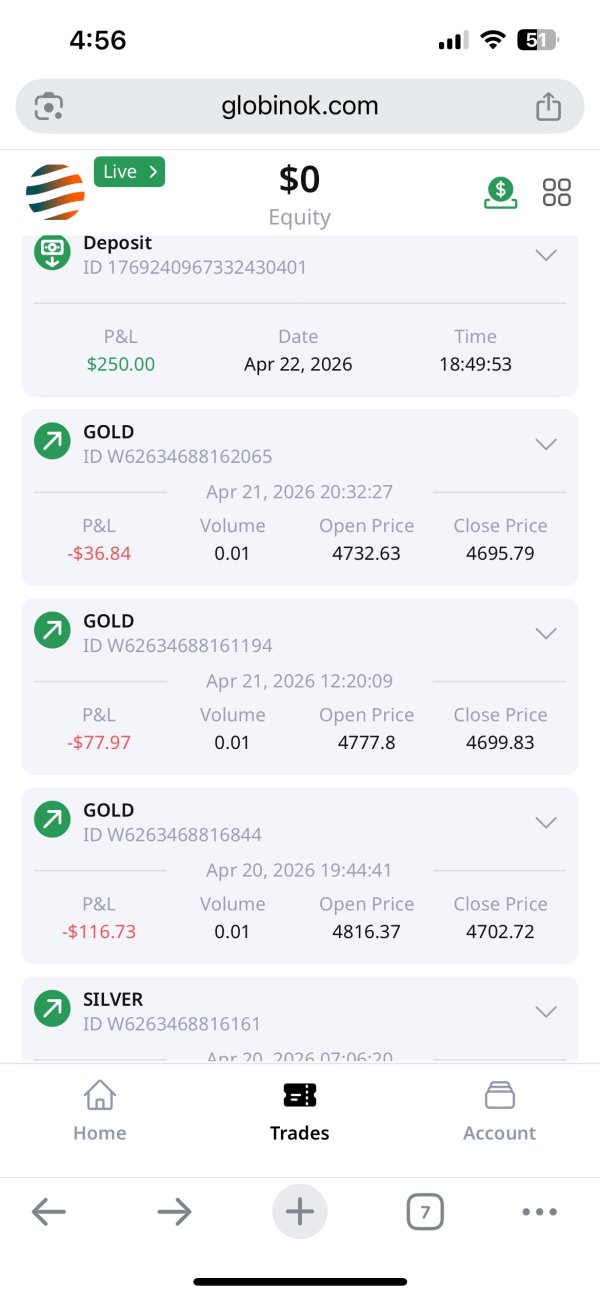Tap the globinok.com address bar

[x=300, y=106]
